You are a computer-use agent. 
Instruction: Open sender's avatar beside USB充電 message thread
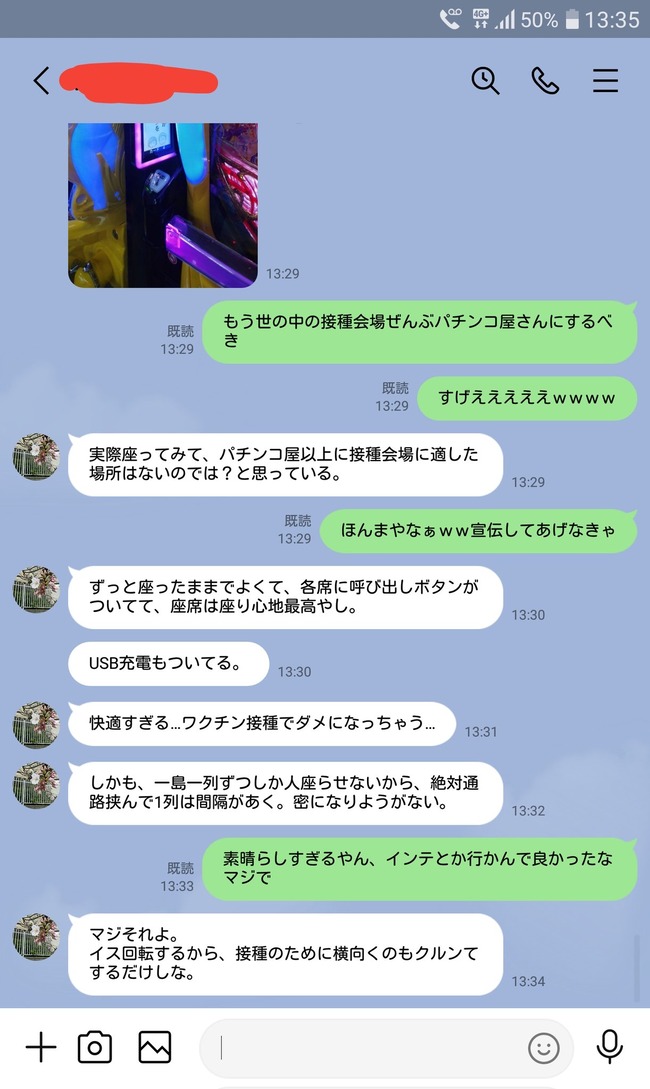[36, 589]
